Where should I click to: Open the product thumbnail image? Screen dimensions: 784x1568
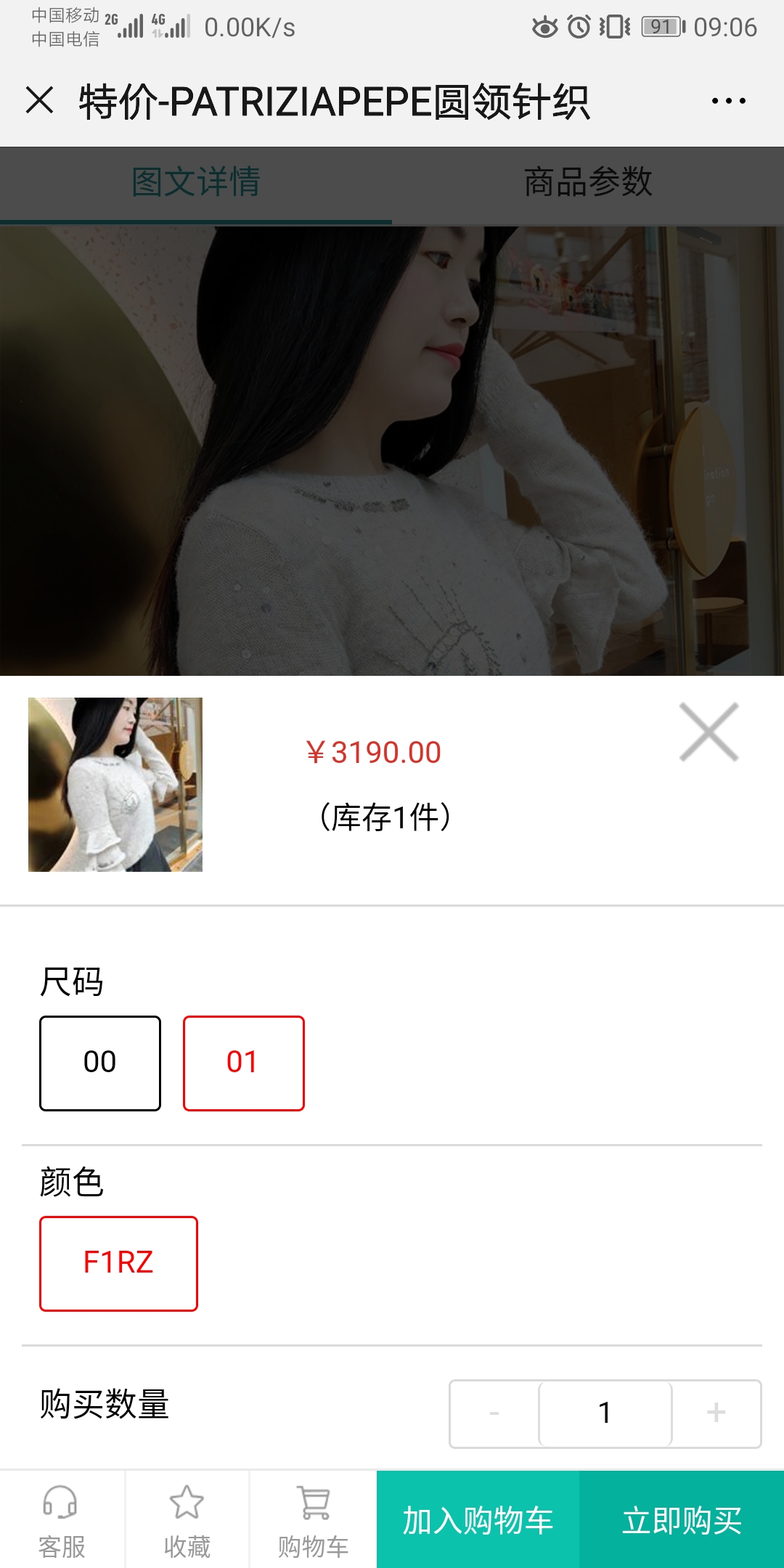point(115,785)
